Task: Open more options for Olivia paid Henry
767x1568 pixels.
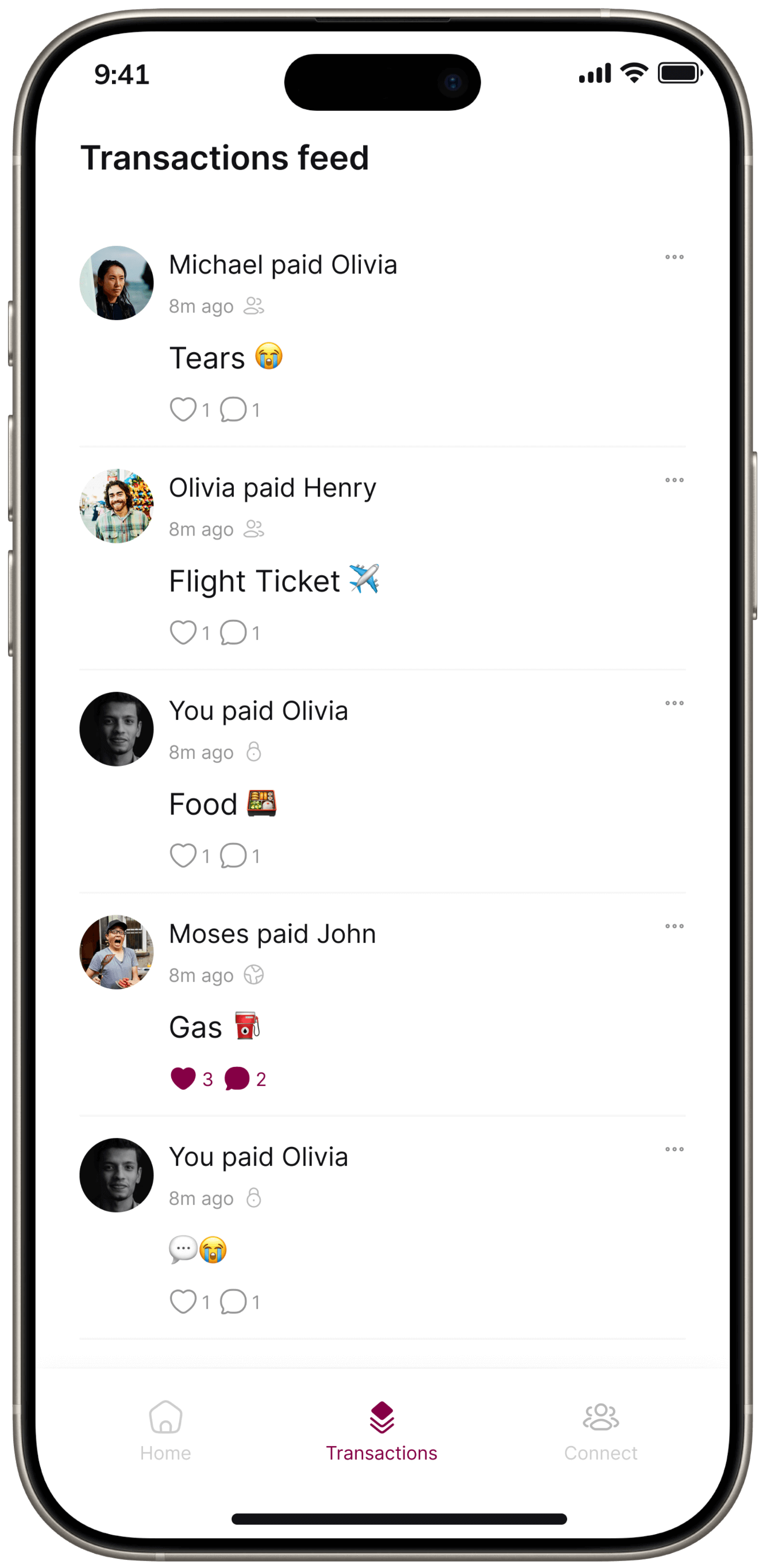Action: click(674, 480)
